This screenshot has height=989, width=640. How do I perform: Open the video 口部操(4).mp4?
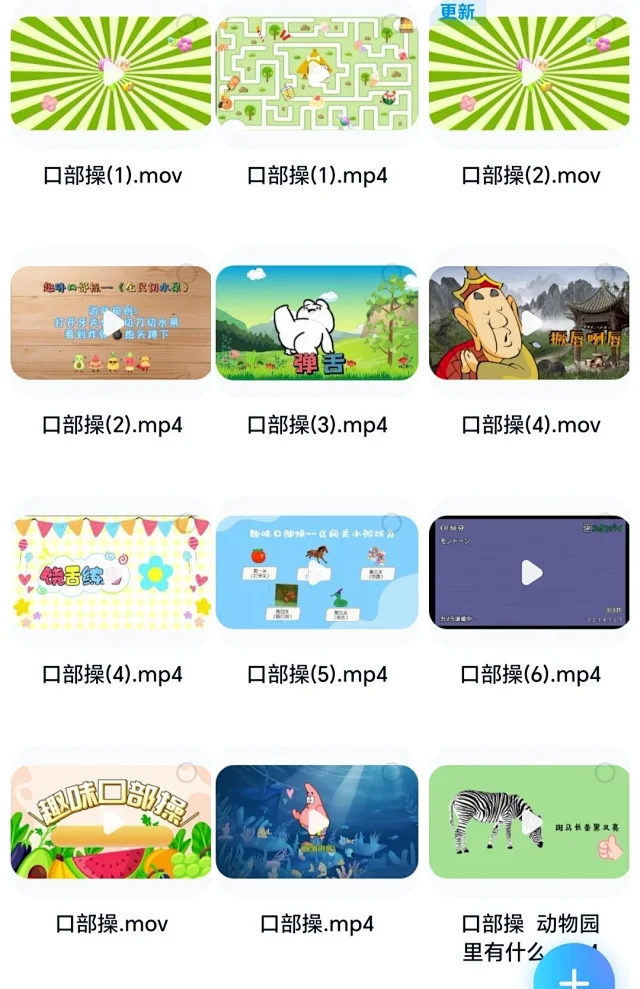pos(111,572)
